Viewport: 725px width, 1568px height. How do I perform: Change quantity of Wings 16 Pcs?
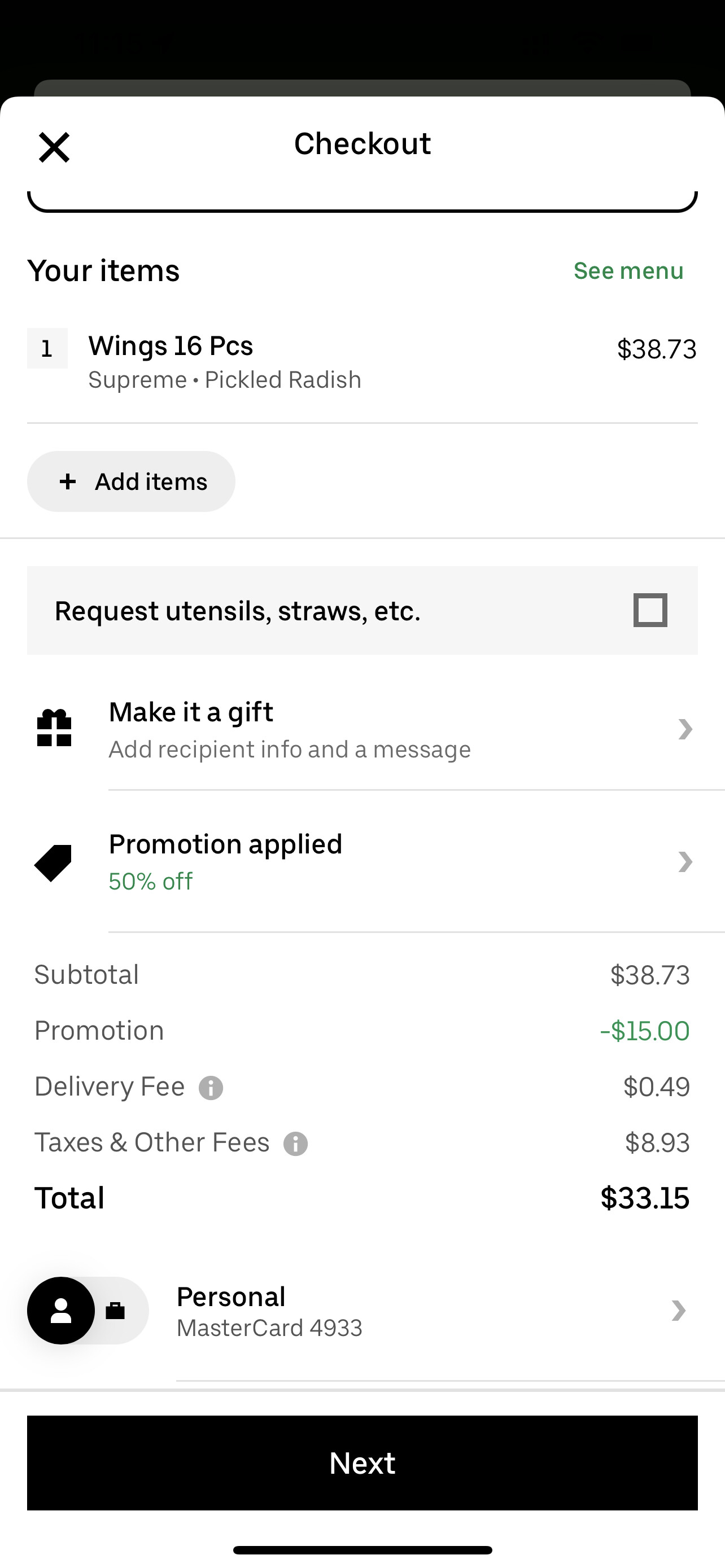(x=47, y=348)
